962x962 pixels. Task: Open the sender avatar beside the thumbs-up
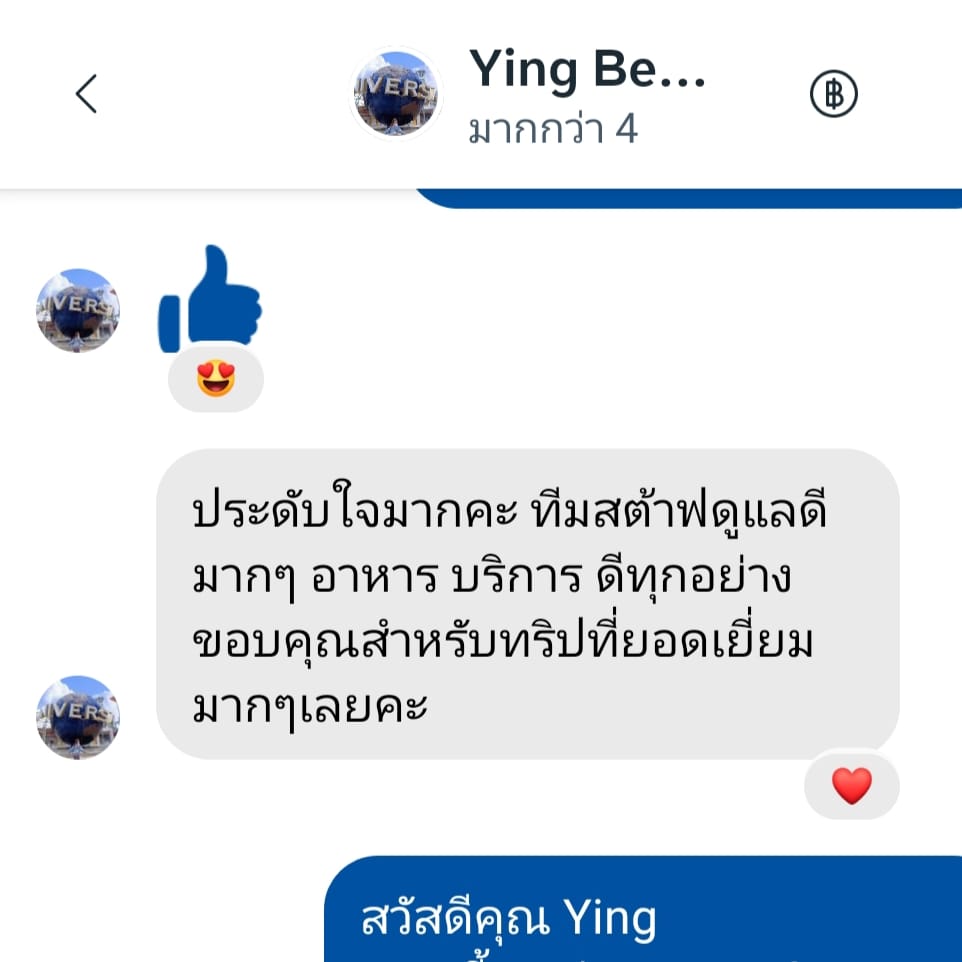tap(78, 310)
